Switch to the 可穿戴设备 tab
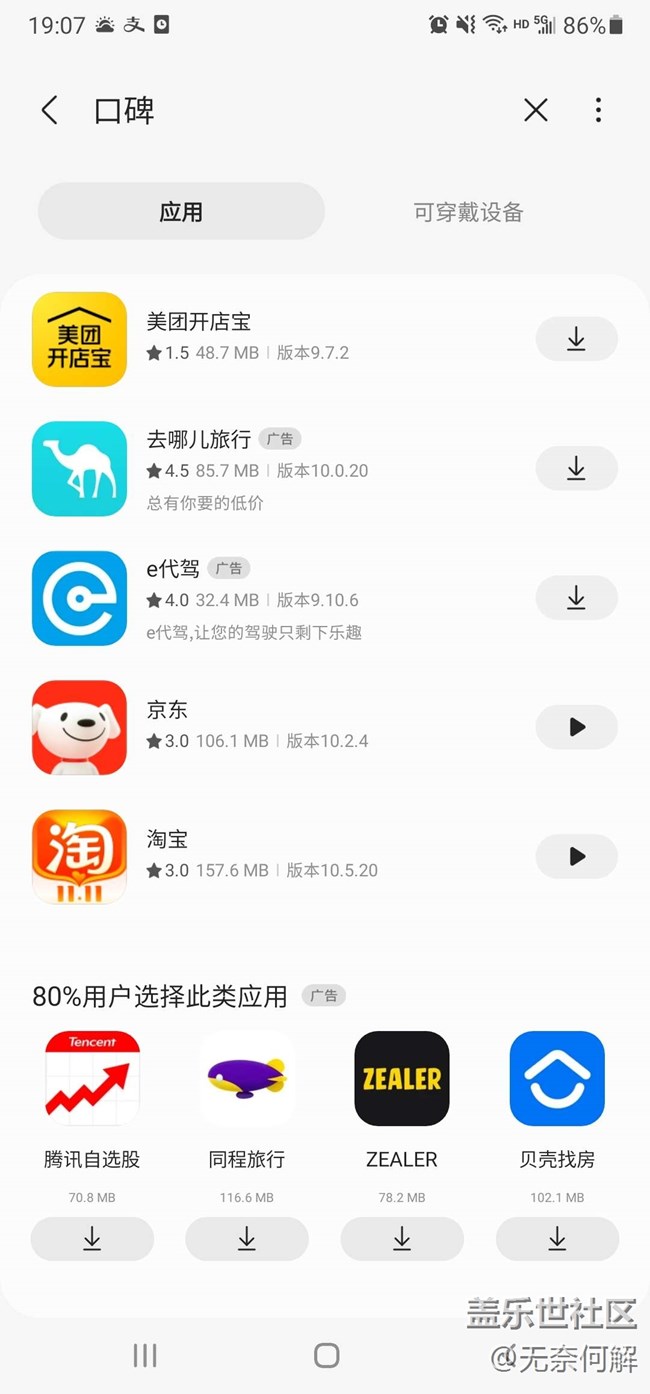Image resolution: width=650 pixels, height=1394 pixels. click(x=468, y=212)
